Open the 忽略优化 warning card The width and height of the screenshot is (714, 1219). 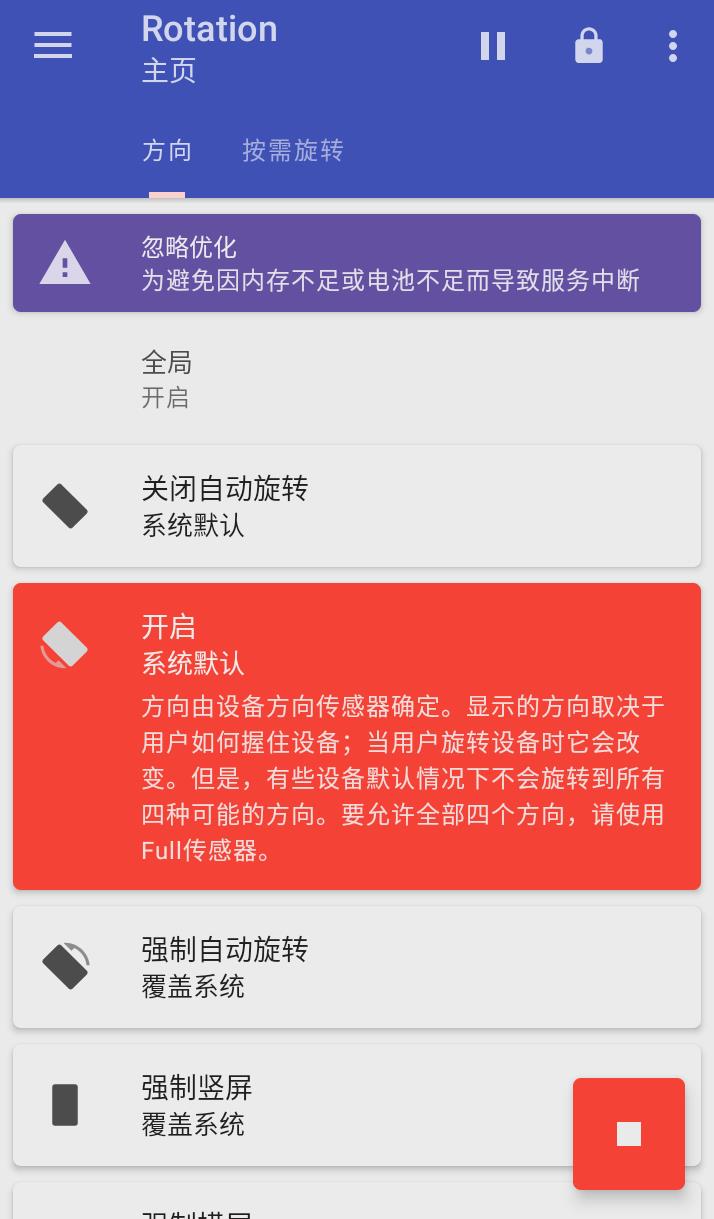tap(357, 263)
